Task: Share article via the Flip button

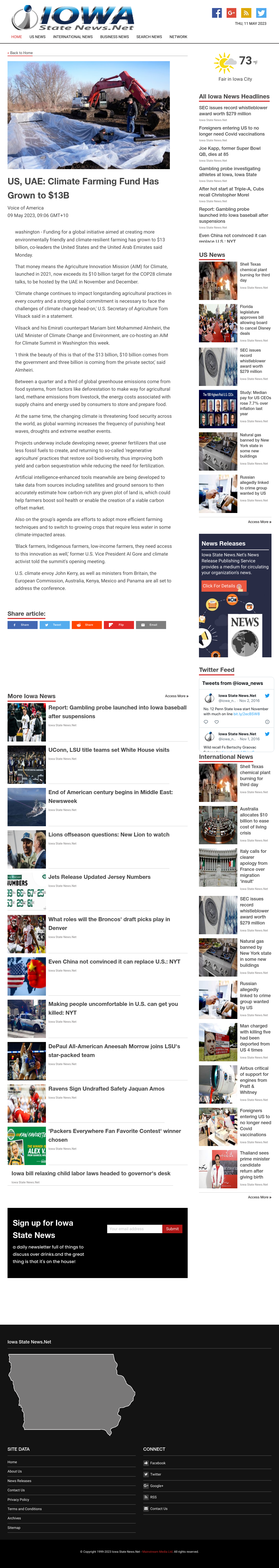Action: (x=119, y=624)
